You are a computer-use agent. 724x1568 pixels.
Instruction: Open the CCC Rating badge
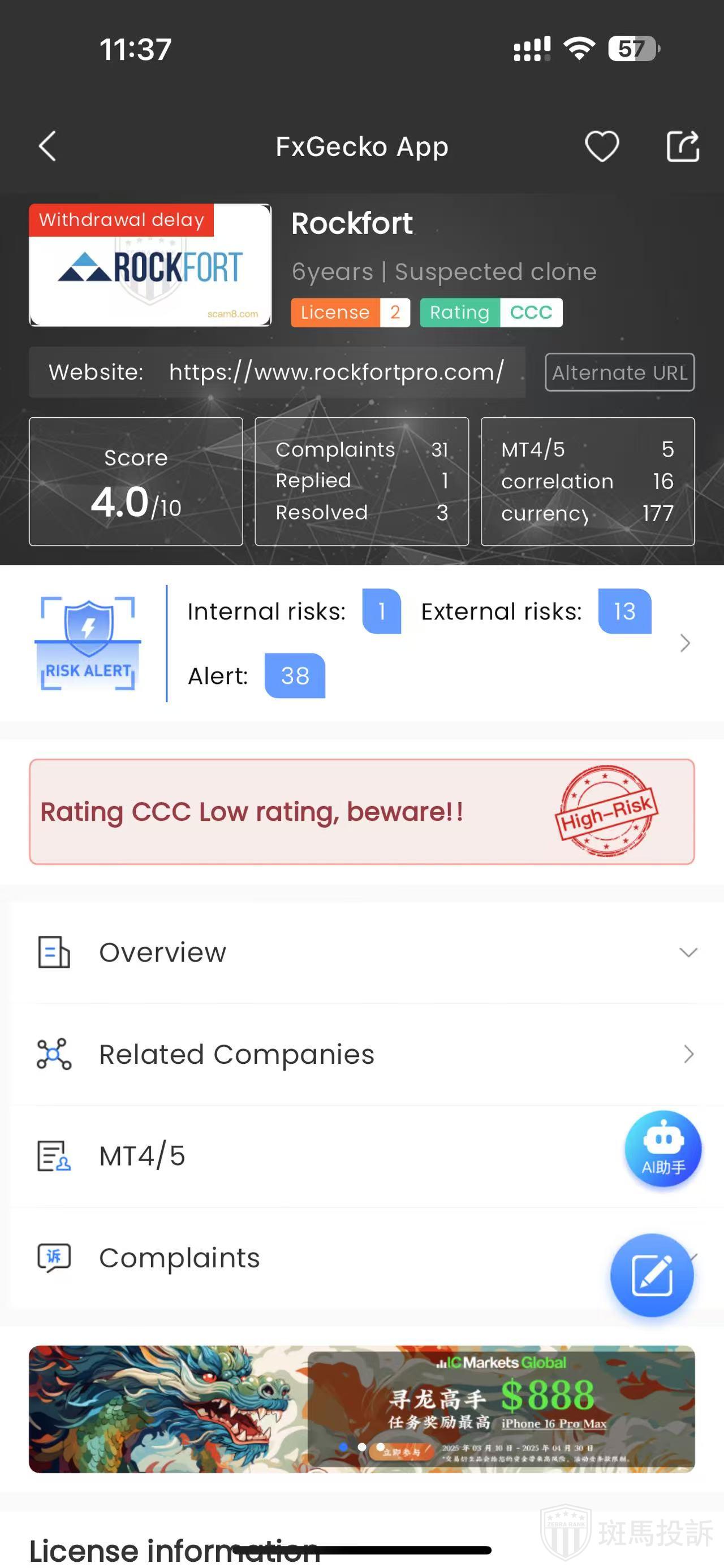(491, 312)
